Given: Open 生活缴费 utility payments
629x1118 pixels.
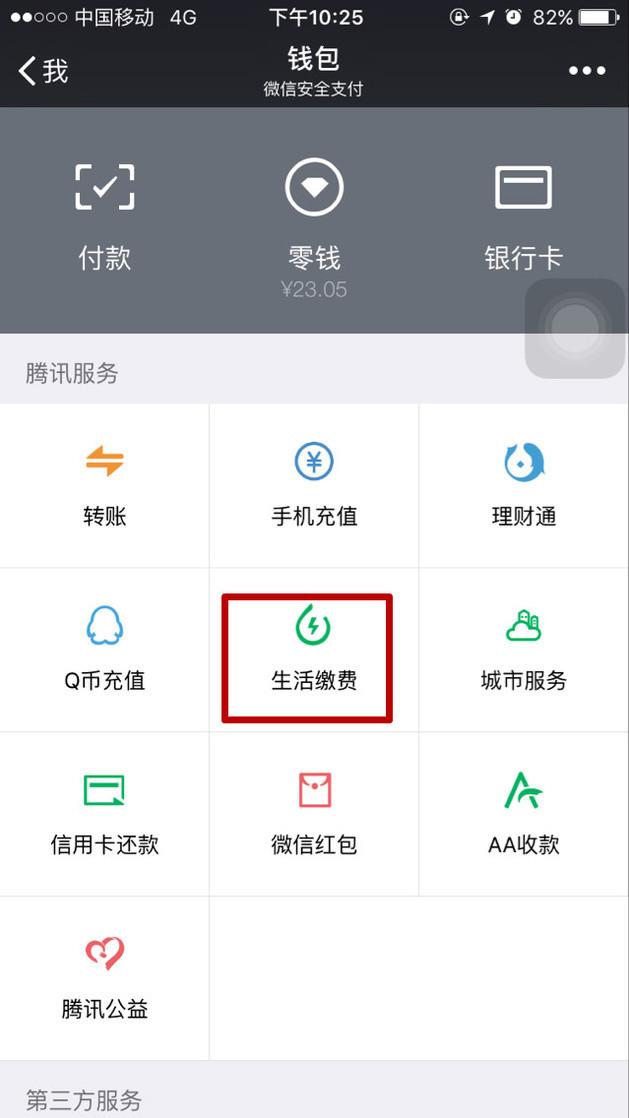Looking at the screenshot, I should point(314,650).
